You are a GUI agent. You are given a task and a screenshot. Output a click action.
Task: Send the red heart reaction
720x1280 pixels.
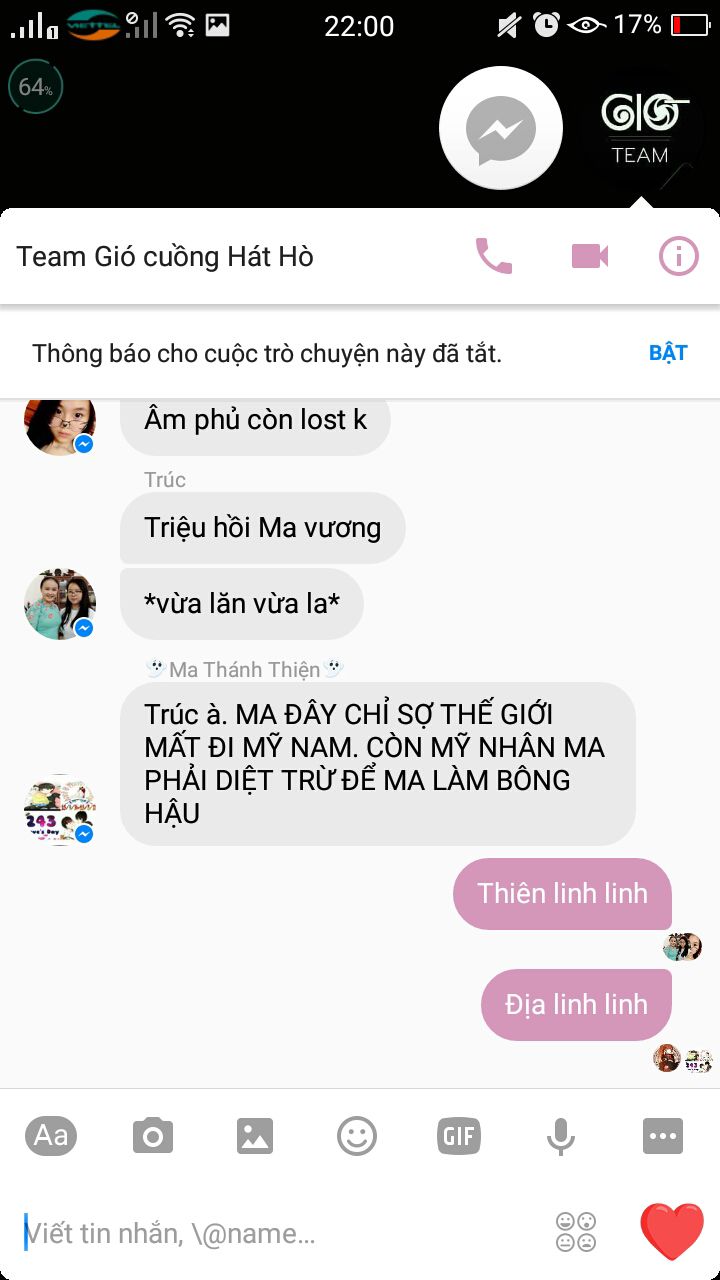click(672, 1230)
